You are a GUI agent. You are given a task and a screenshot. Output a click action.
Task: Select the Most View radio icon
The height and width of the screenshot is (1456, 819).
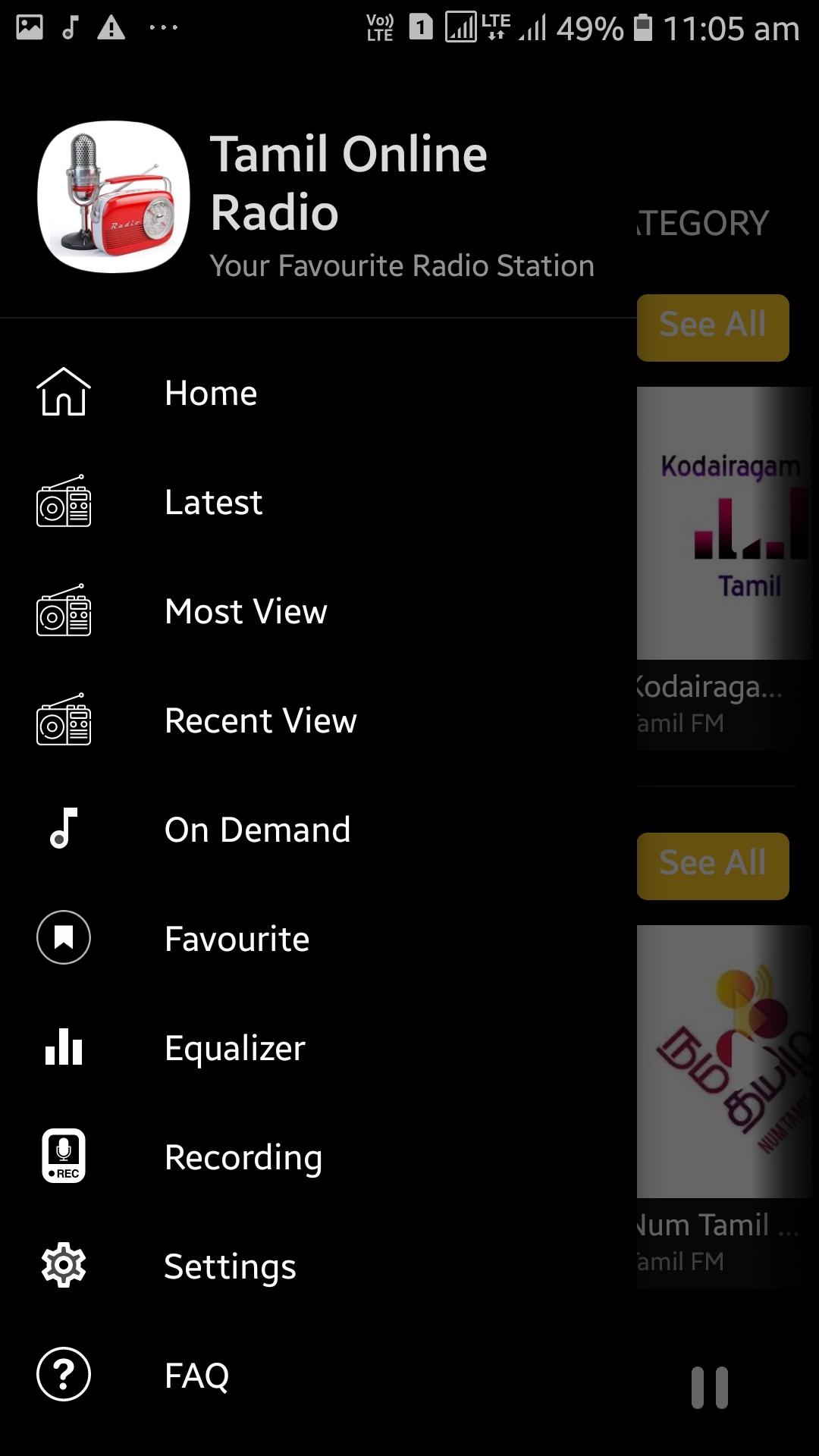(x=64, y=612)
